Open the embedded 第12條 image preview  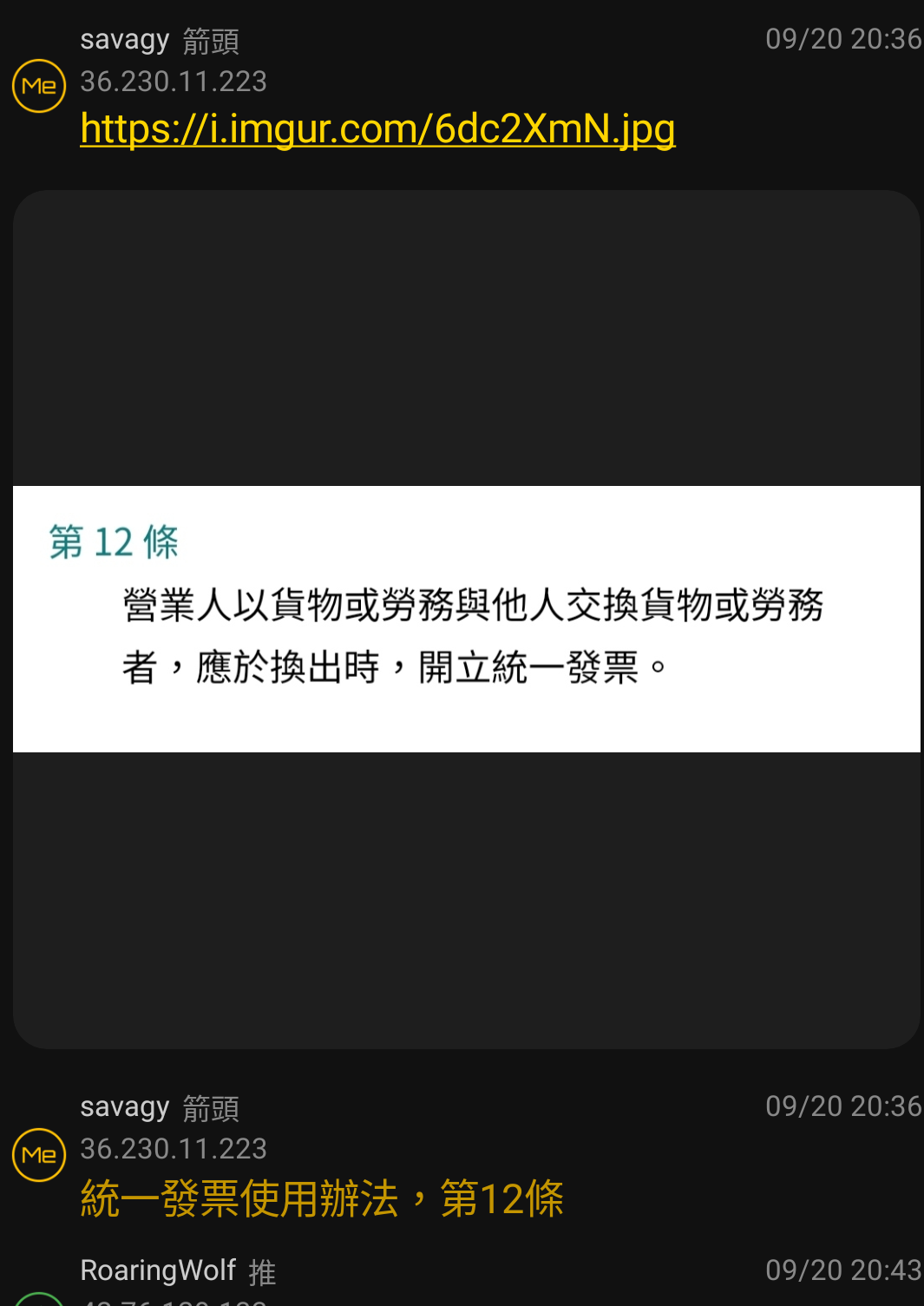tap(466, 619)
